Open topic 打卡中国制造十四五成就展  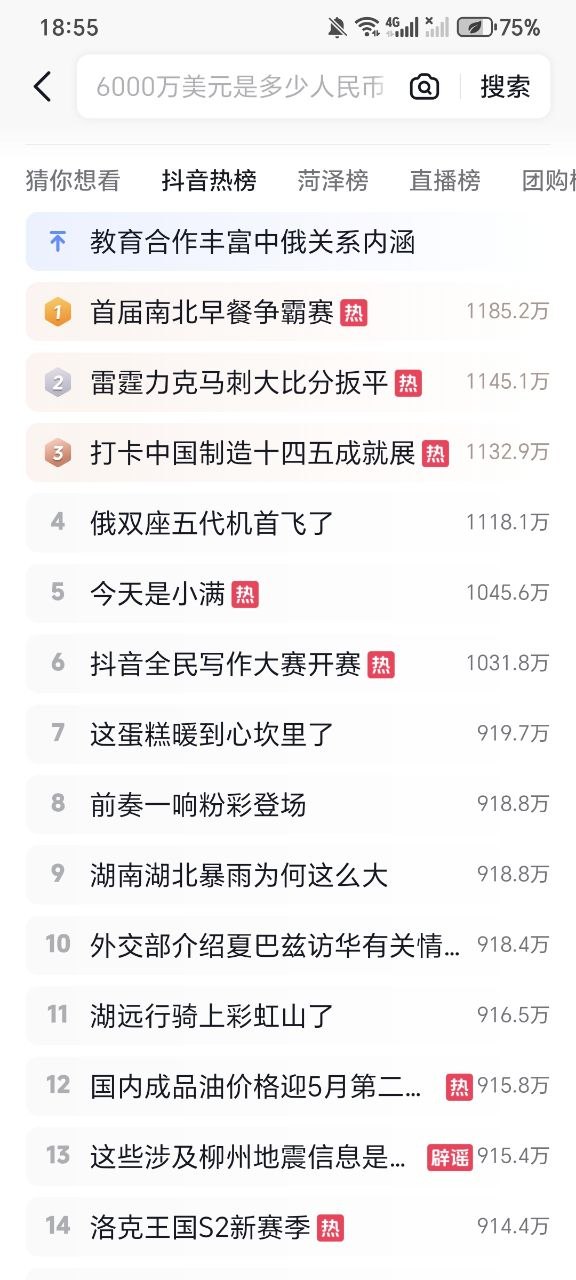pyautogui.click(x=288, y=453)
